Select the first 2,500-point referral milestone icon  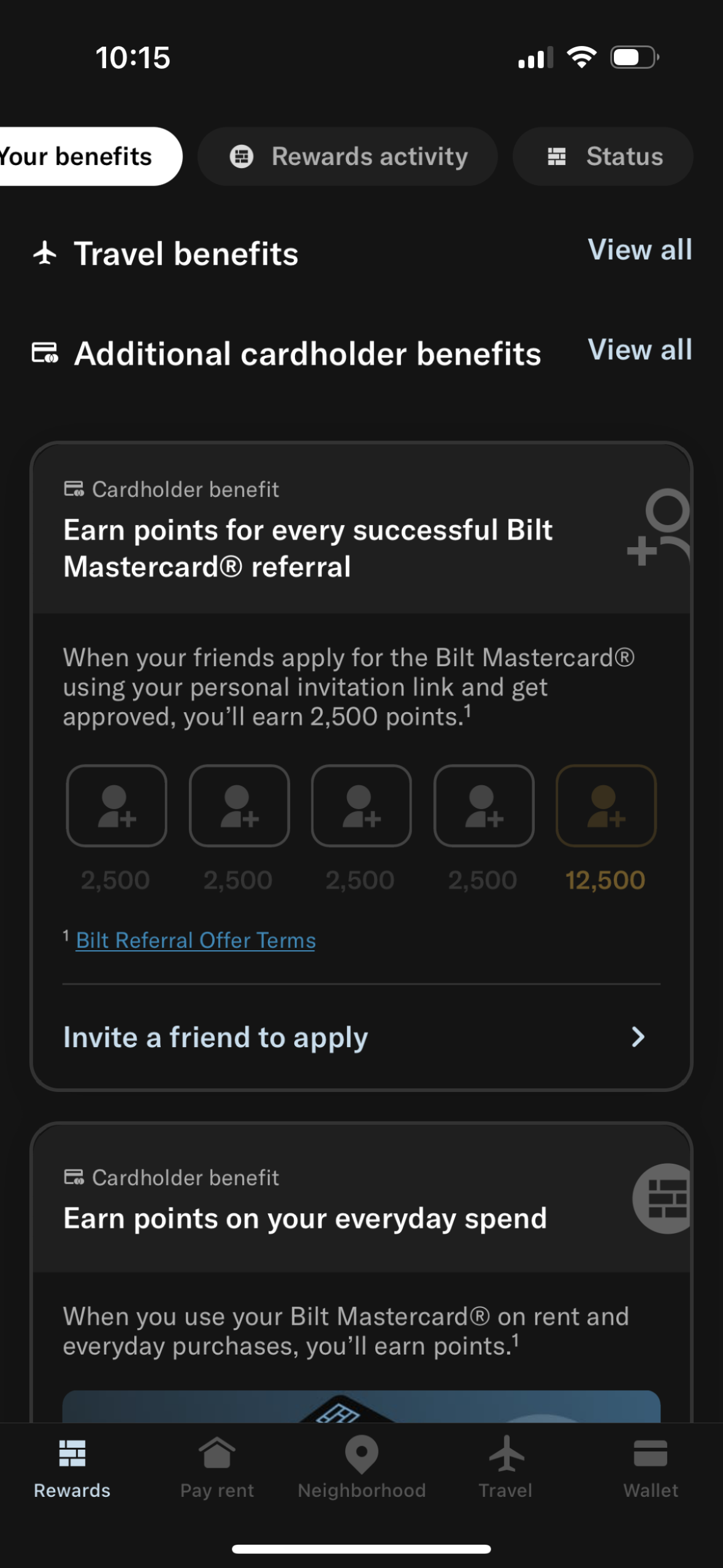(x=116, y=807)
